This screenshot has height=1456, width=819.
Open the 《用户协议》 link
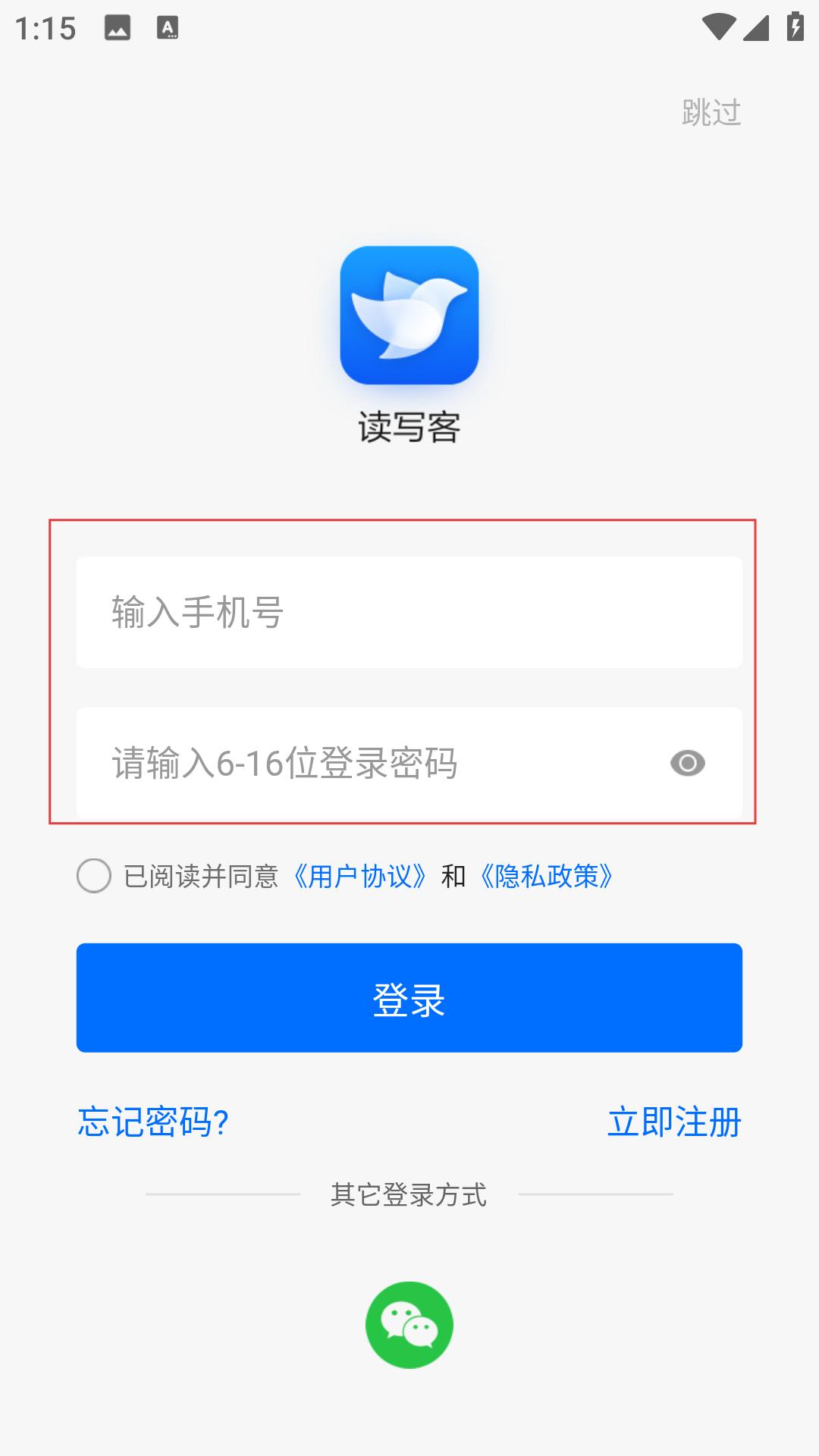[x=359, y=876]
